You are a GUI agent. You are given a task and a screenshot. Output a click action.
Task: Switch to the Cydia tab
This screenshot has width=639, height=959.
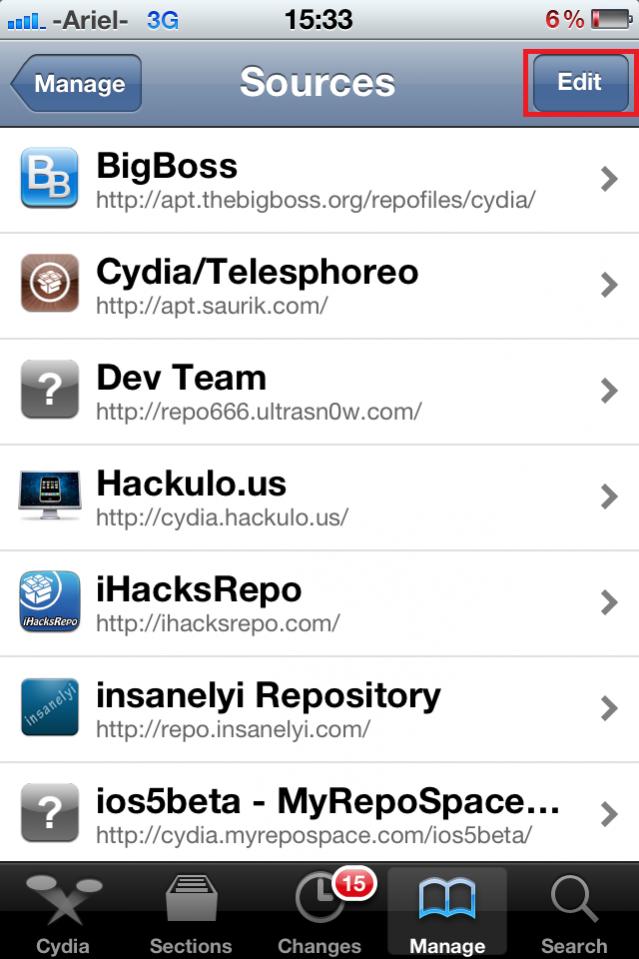click(x=63, y=913)
